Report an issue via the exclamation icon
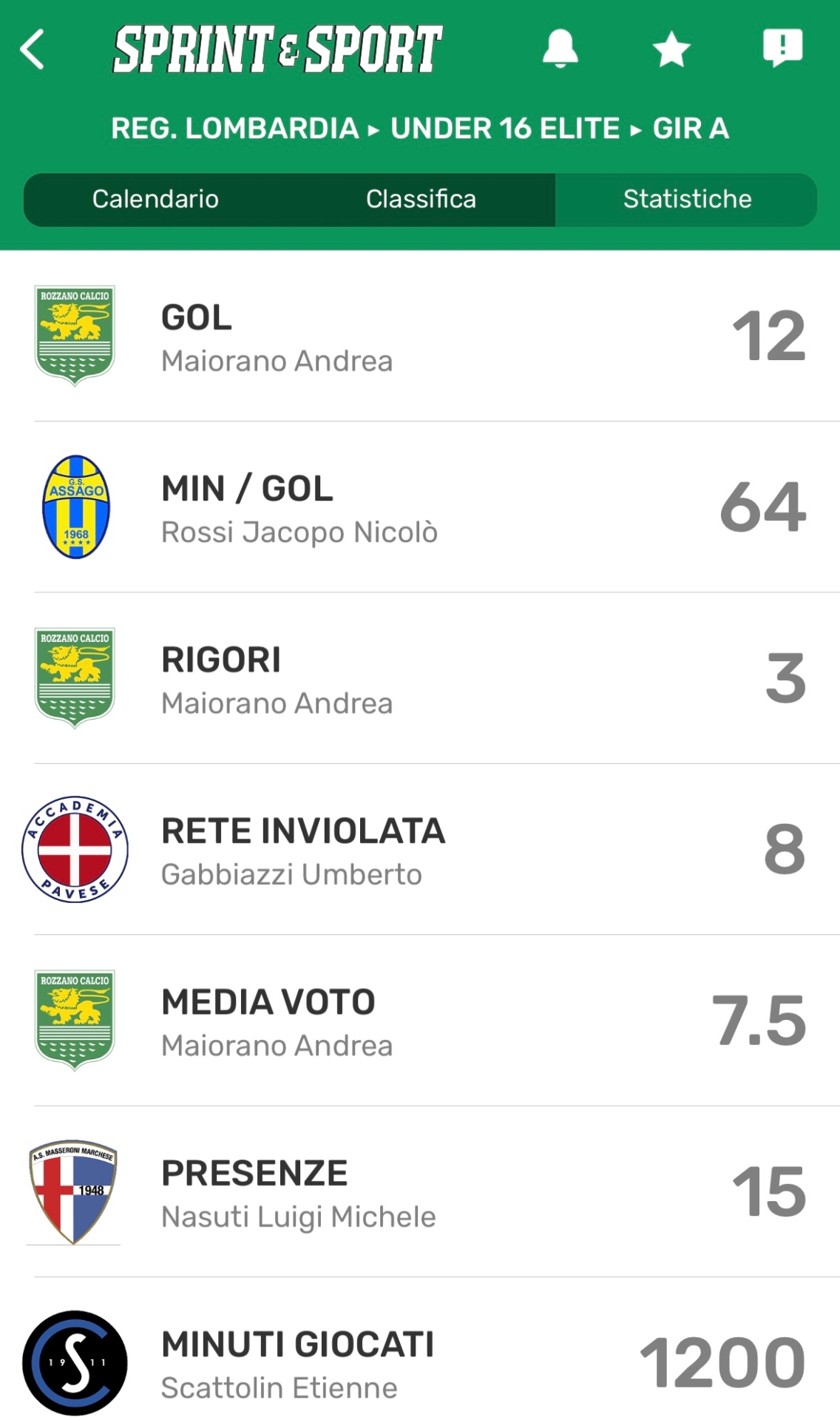 (x=782, y=49)
